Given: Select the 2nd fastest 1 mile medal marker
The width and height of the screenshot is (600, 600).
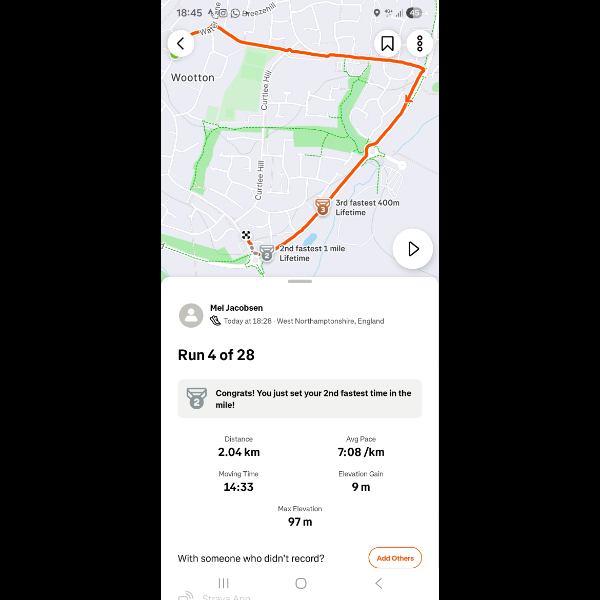Looking at the screenshot, I should coord(267,253).
